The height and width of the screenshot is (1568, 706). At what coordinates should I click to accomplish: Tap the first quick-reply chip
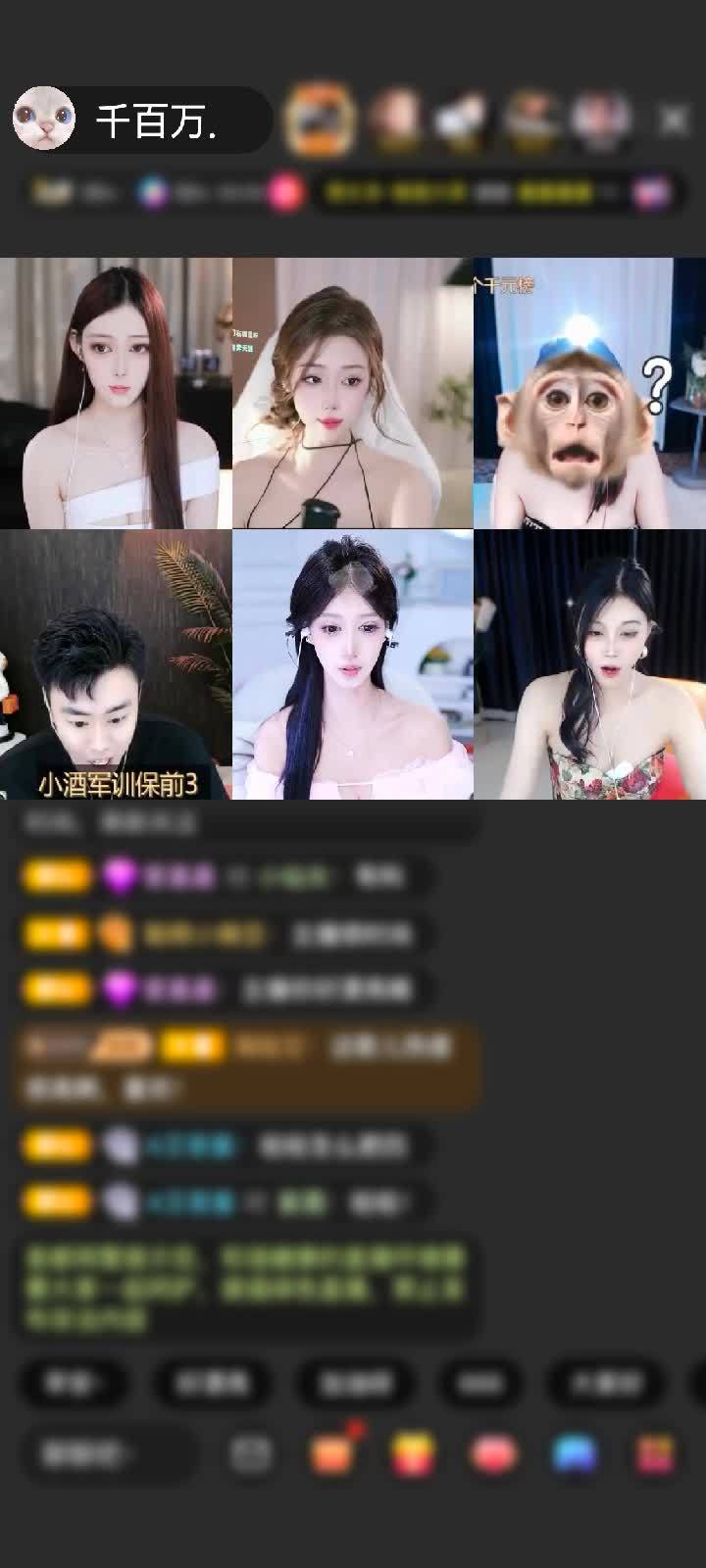coord(74,1383)
